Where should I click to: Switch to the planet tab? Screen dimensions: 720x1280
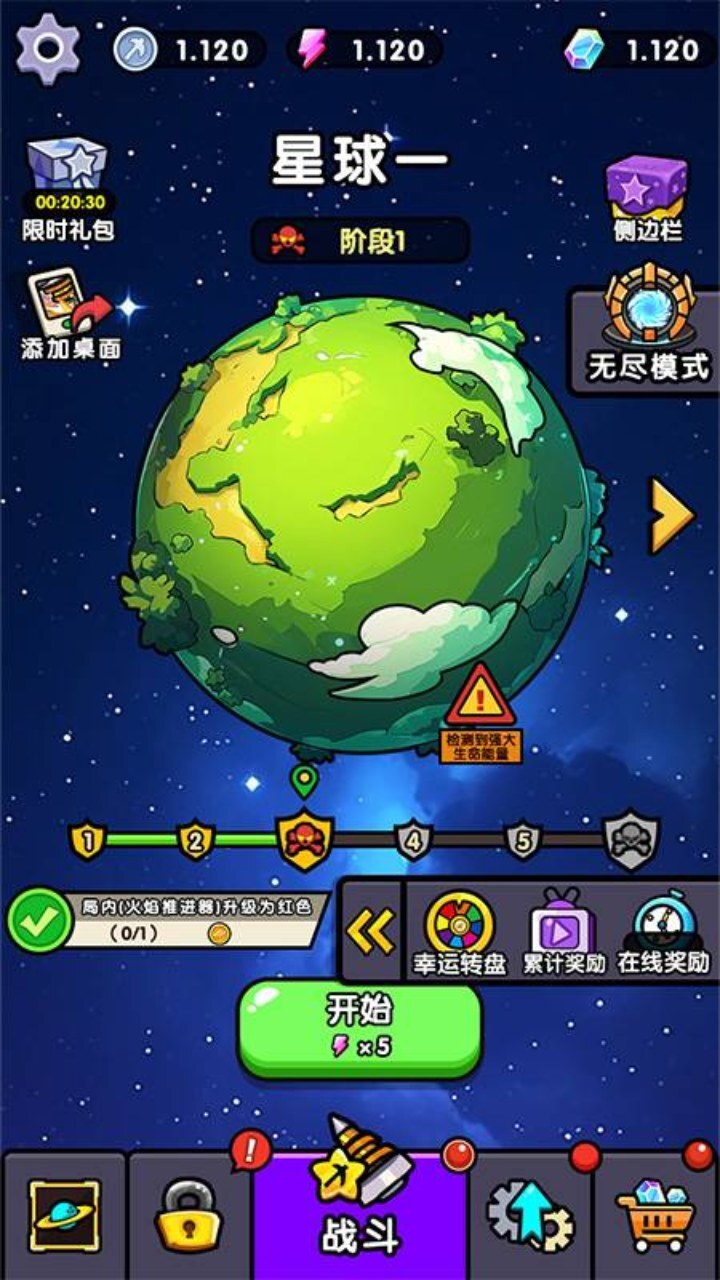pos(64,1216)
